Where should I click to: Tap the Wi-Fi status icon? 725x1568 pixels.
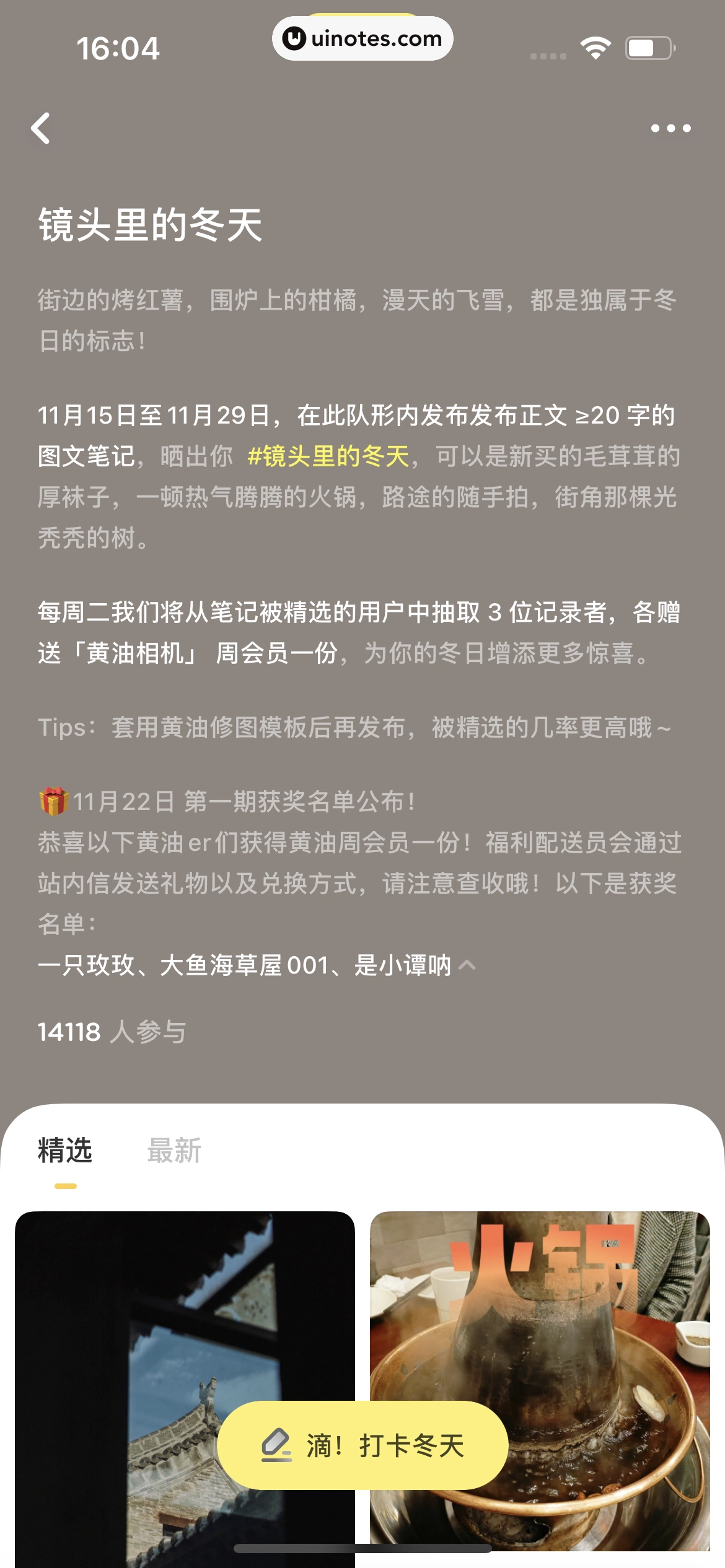(596, 48)
